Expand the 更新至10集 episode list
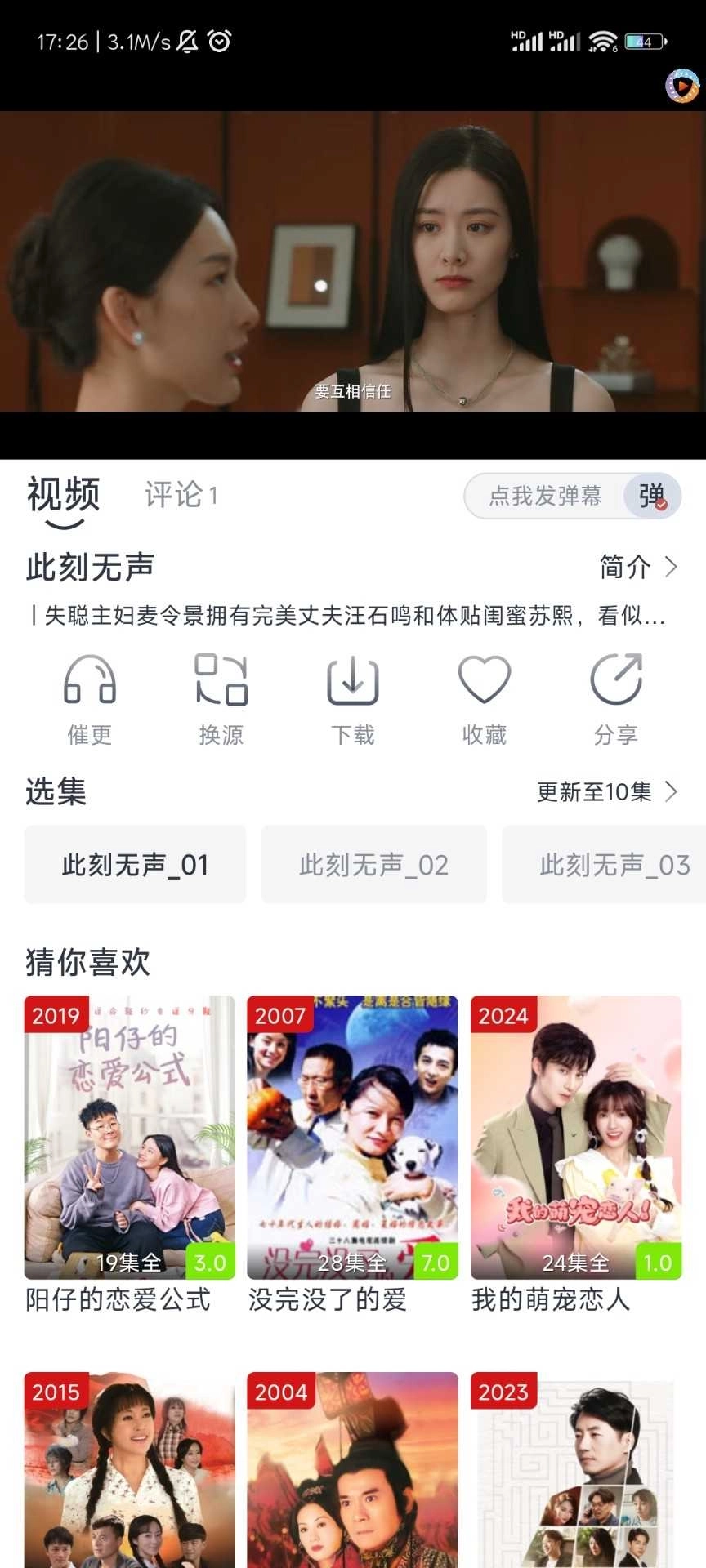Image resolution: width=706 pixels, height=1568 pixels. tap(606, 791)
